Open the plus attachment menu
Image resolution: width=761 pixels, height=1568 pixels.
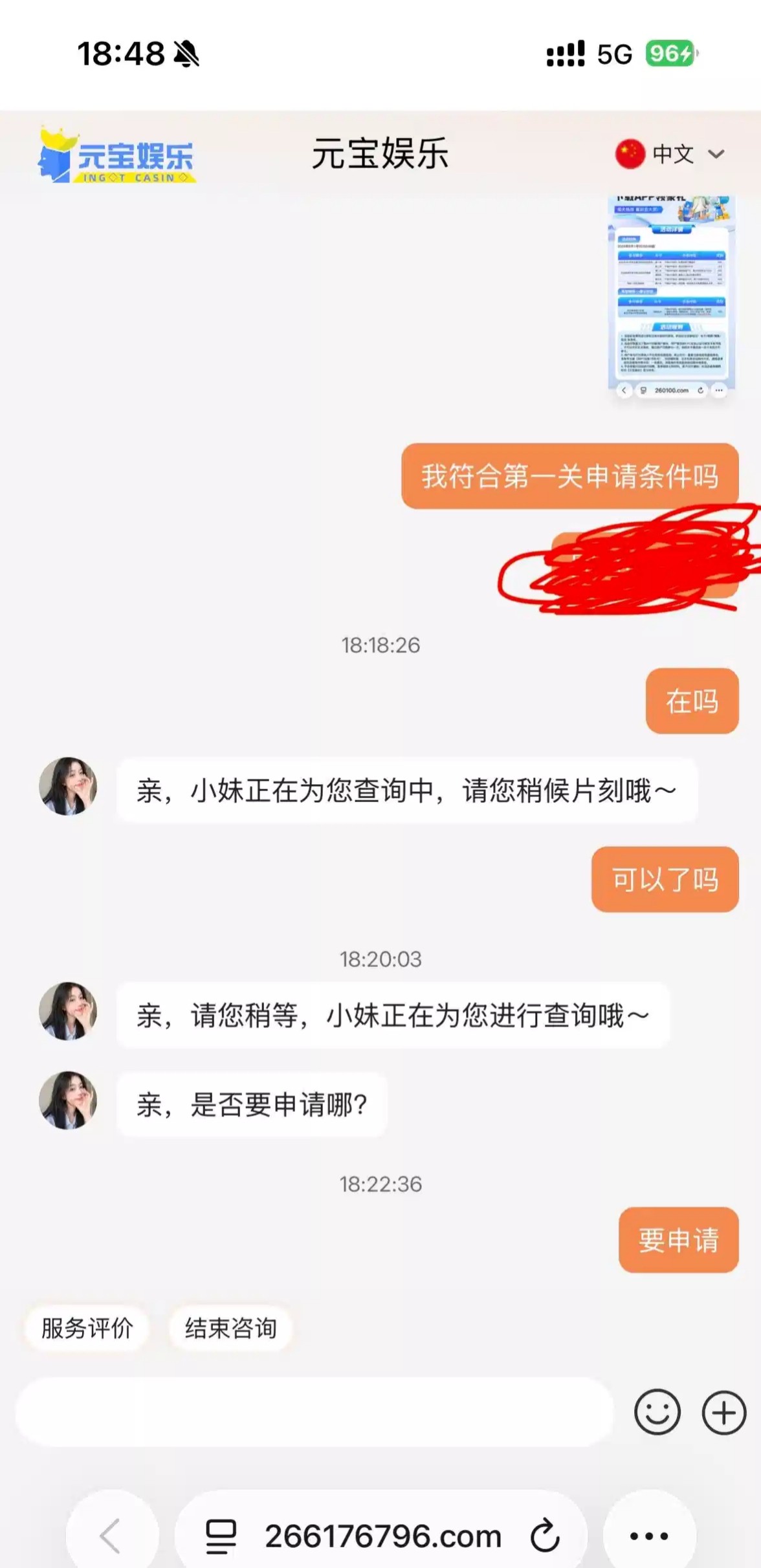[x=723, y=1412]
